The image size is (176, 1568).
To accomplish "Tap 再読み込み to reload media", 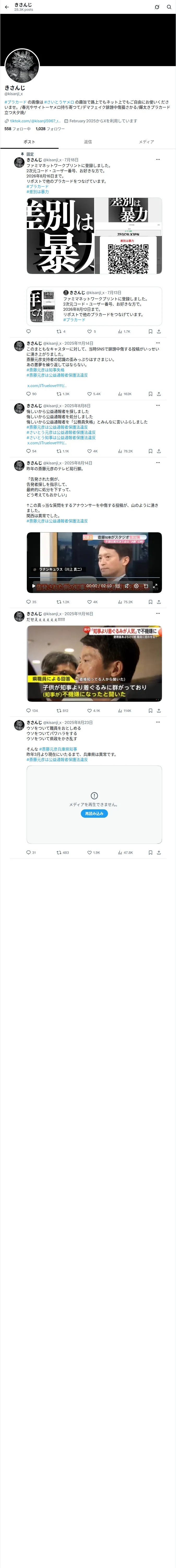I will pos(94,814).
